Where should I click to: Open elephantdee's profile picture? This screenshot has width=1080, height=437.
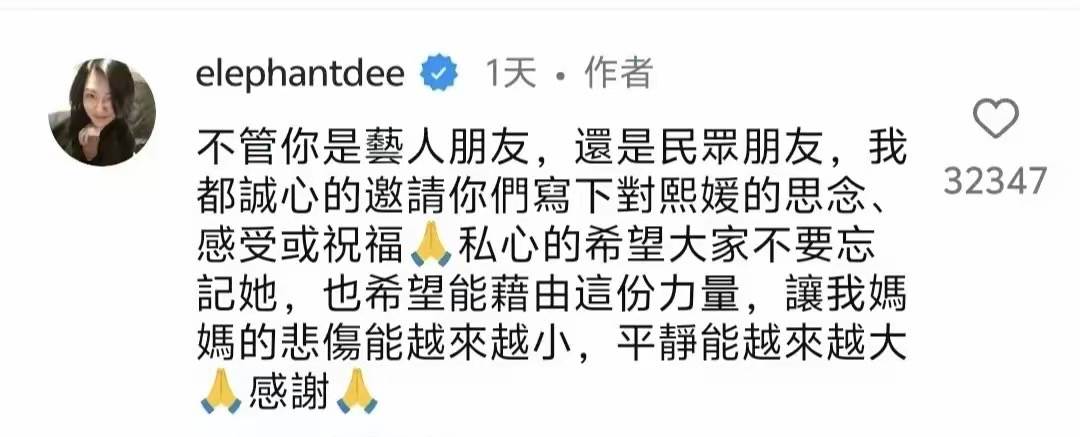(102, 111)
